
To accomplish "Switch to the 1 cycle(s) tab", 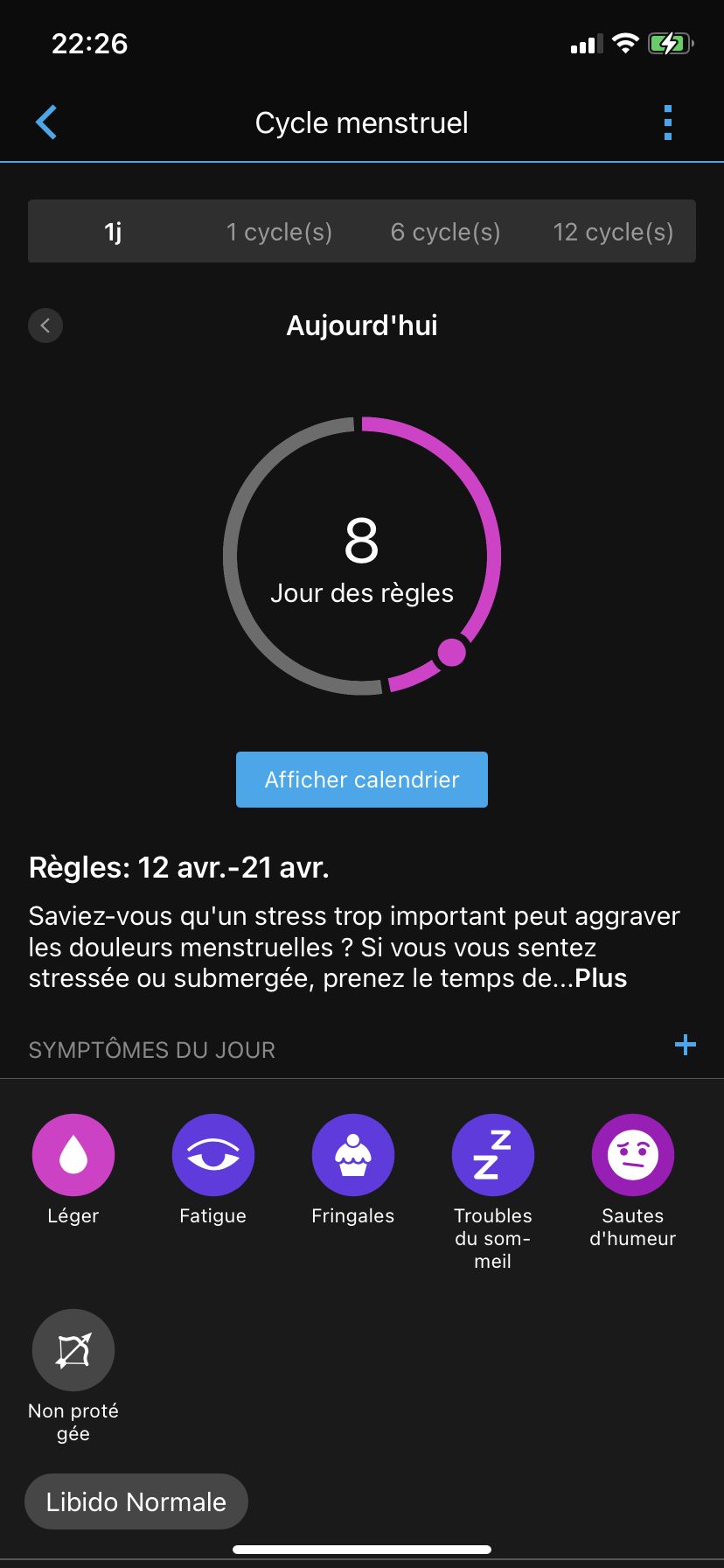I will click(279, 232).
